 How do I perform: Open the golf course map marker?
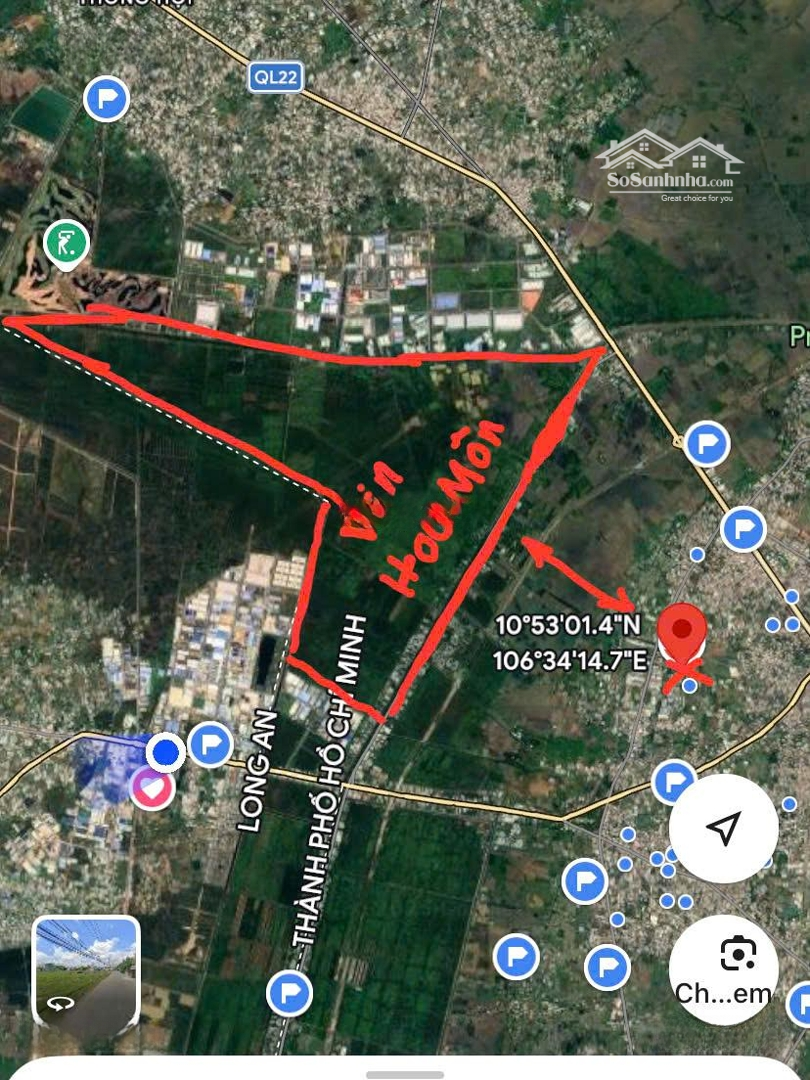coord(67,242)
